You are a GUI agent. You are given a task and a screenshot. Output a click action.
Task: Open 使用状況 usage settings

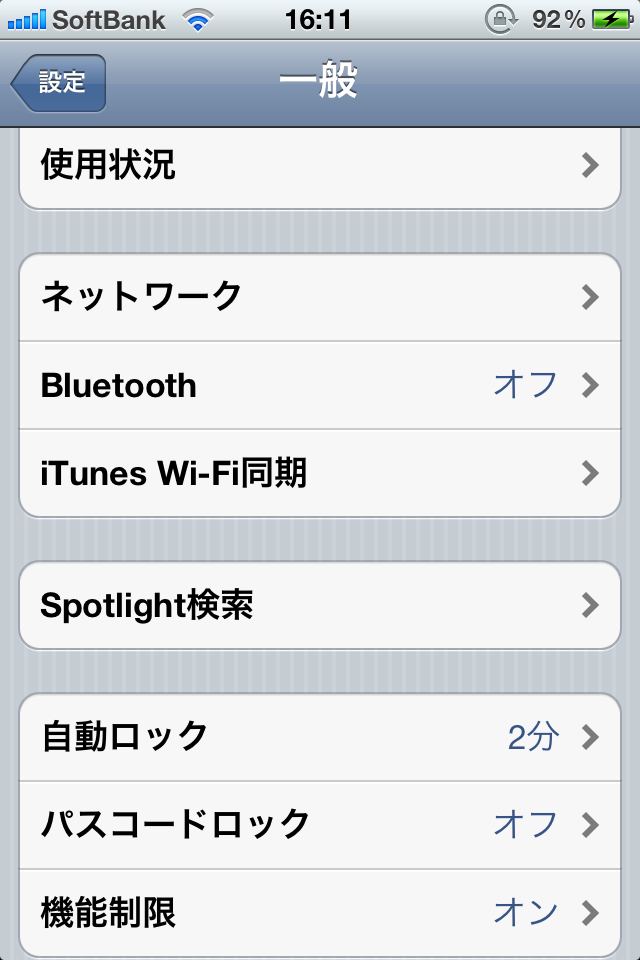[320, 166]
